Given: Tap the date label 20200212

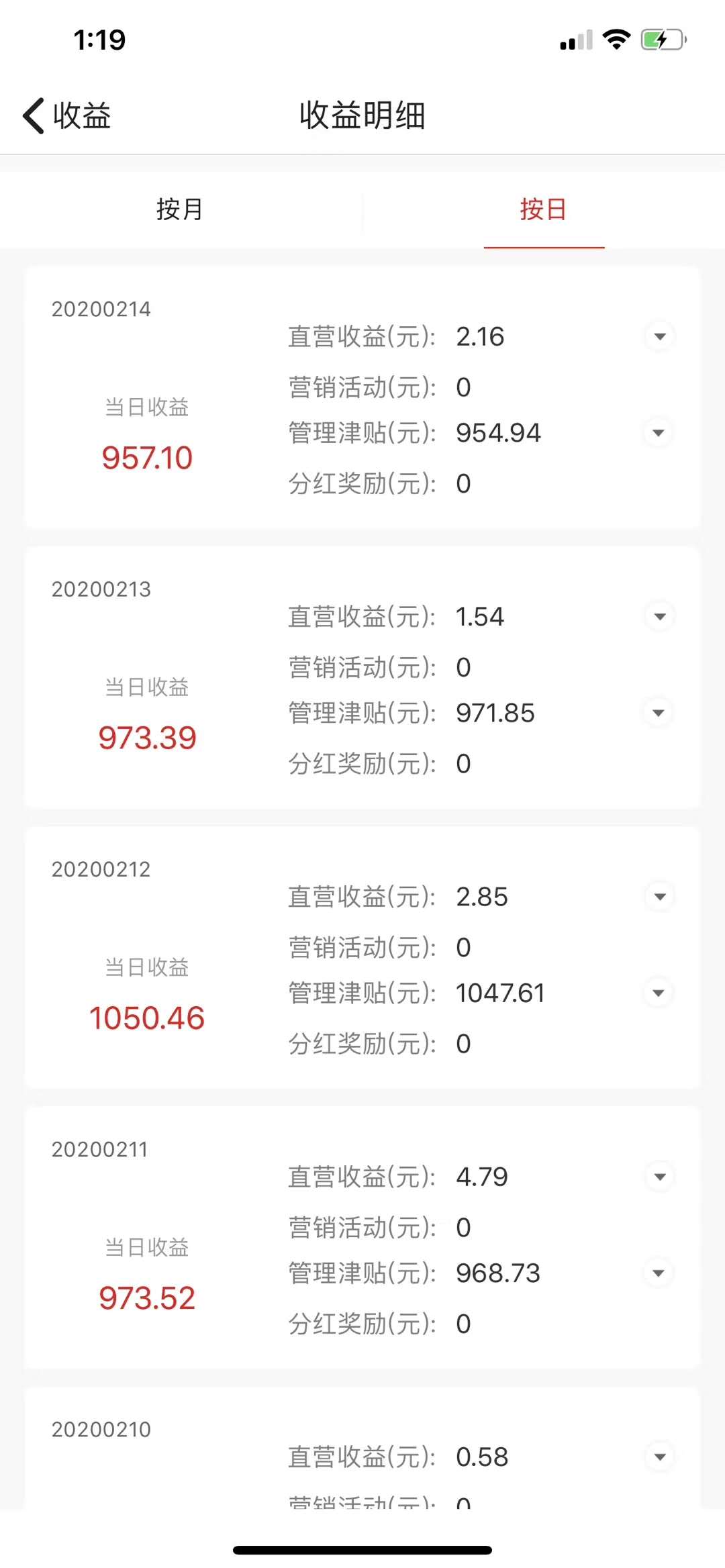Looking at the screenshot, I should [x=100, y=869].
